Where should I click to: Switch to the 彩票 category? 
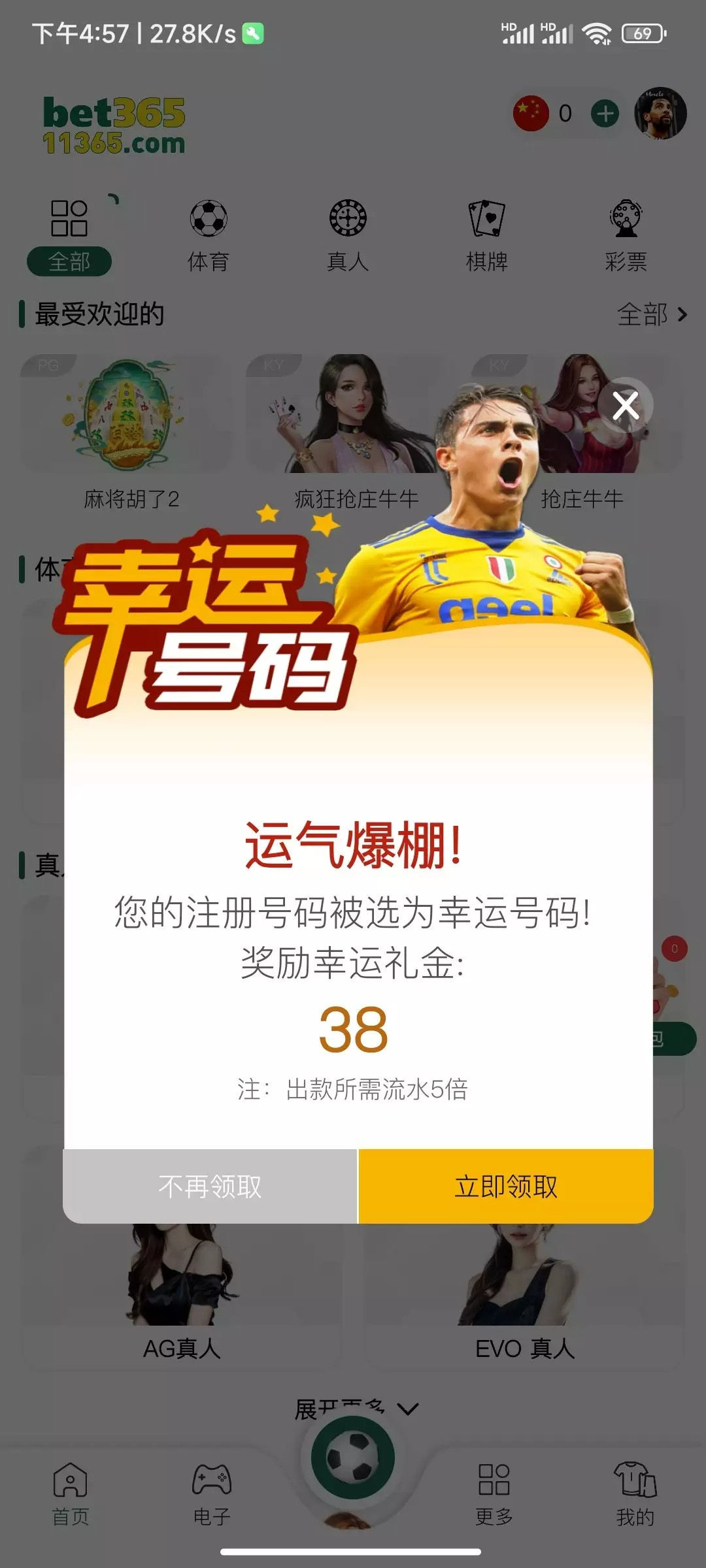point(626,235)
